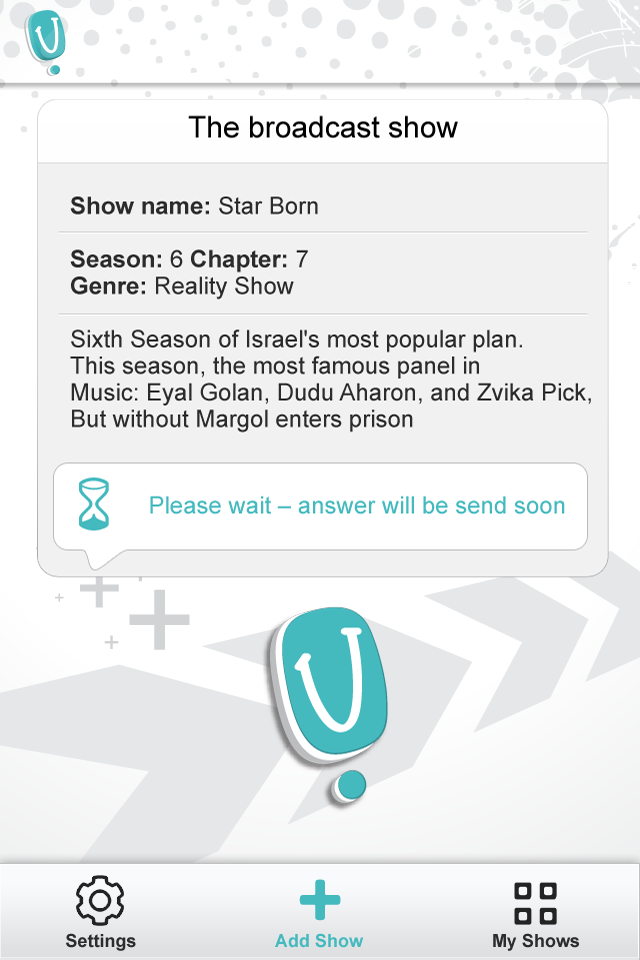Switch to the My Shows tab
The width and height of the screenshot is (640, 960).
coord(536,912)
